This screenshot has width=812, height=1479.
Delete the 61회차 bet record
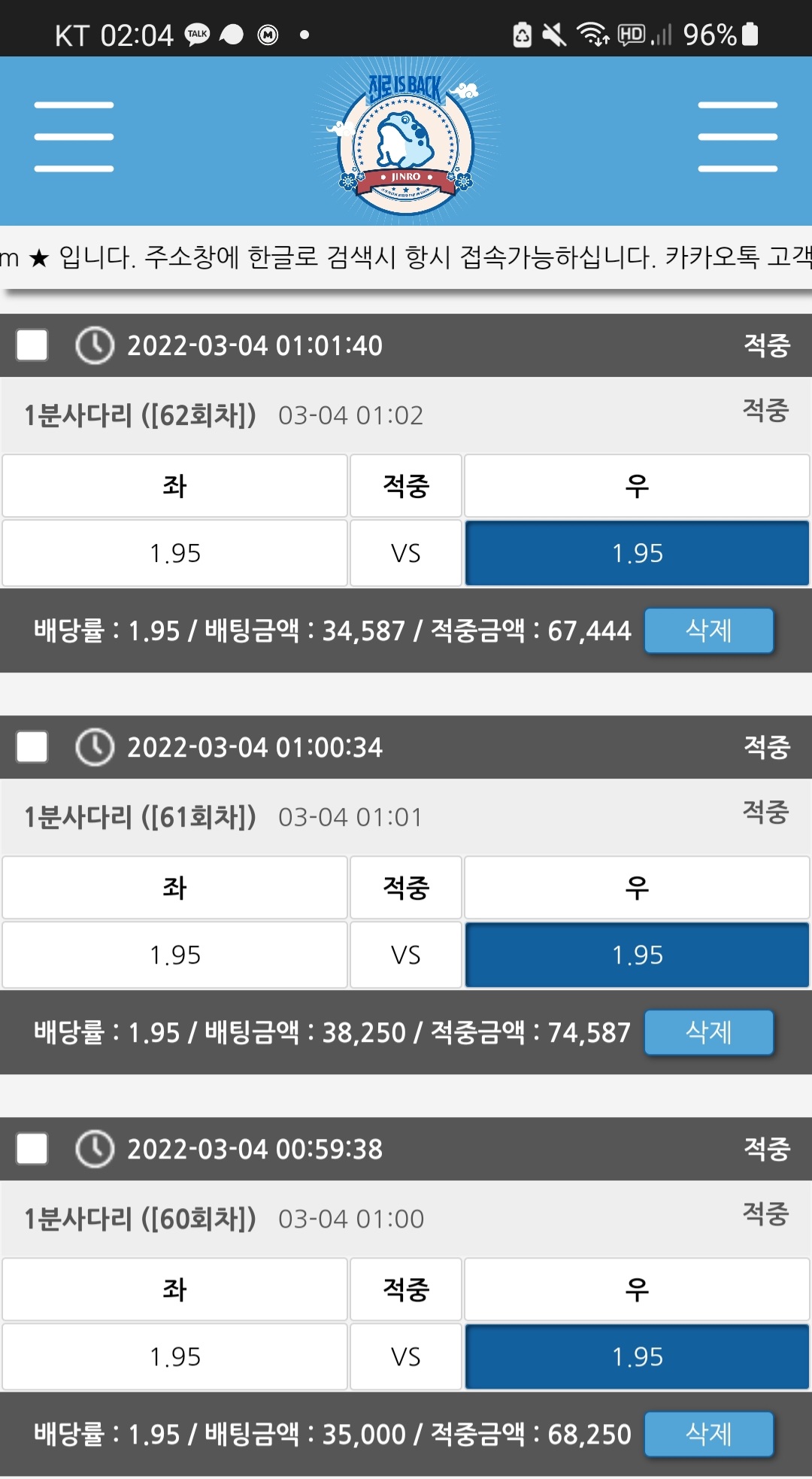[708, 1032]
